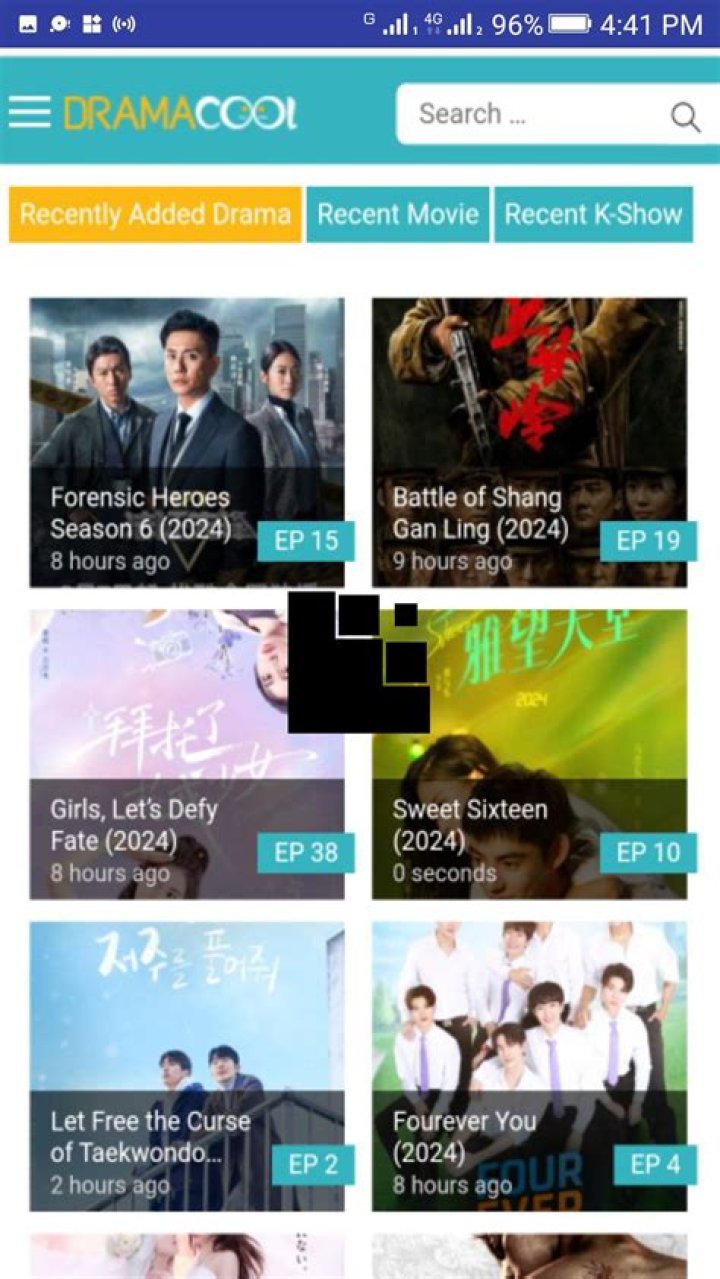This screenshot has height=1279, width=720.
Task: Switch to the Recent K-Show tab
Action: [x=594, y=213]
